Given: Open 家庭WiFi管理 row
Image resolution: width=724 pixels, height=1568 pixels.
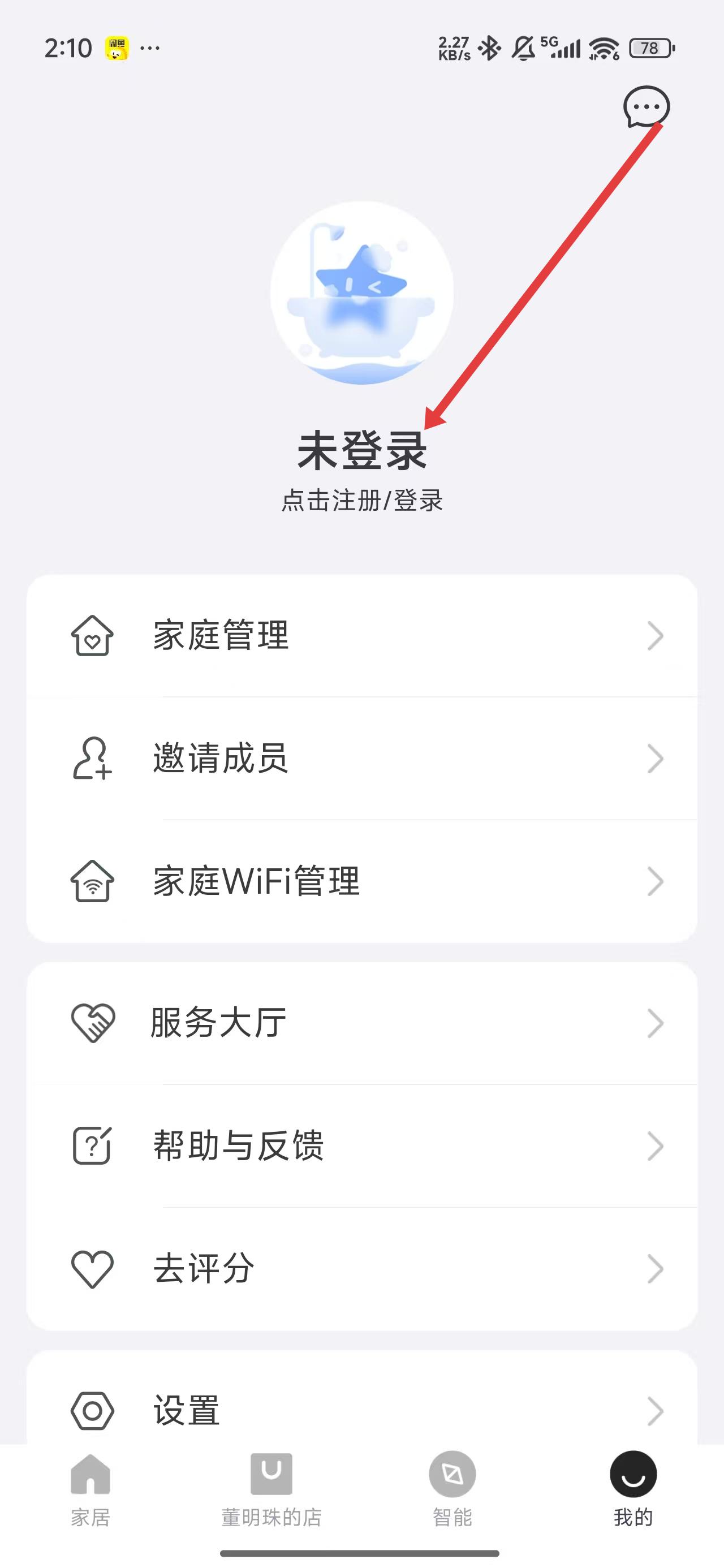Looking at the screenshot, I should pyautogui.click(x=361, y=881).
